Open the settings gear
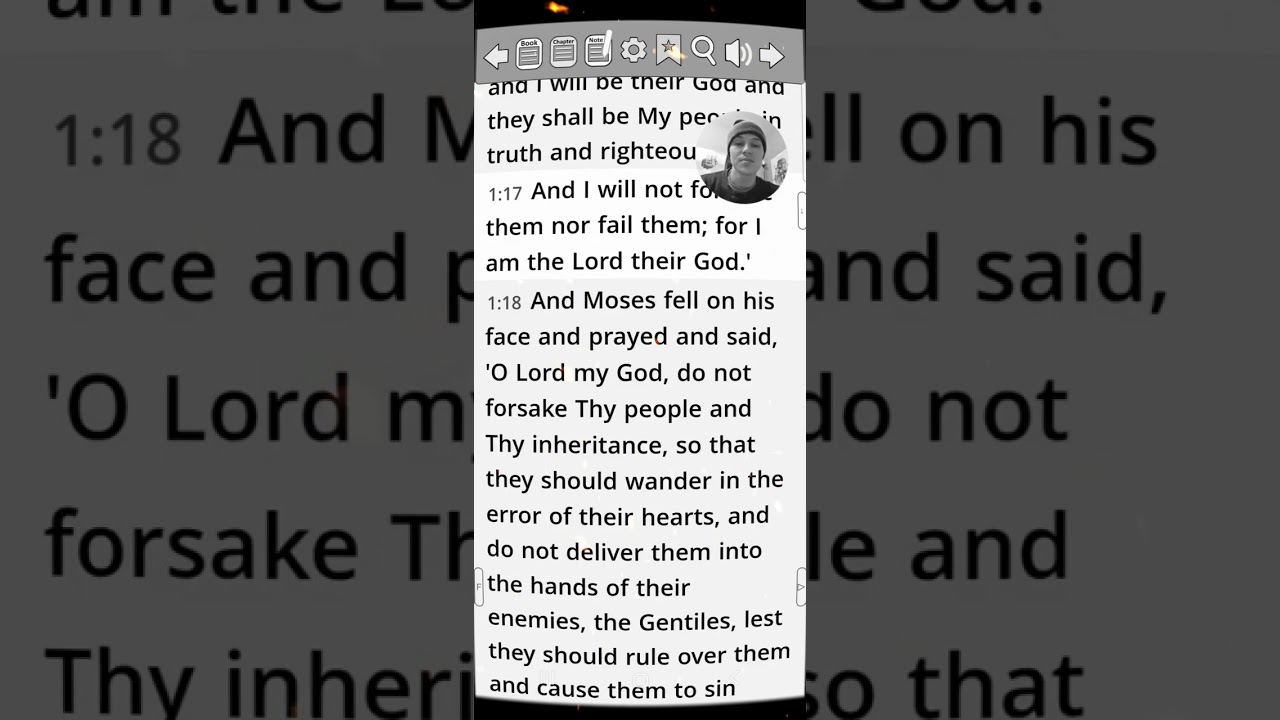This screenshot has height=720, width=1280. coord(633,50)
